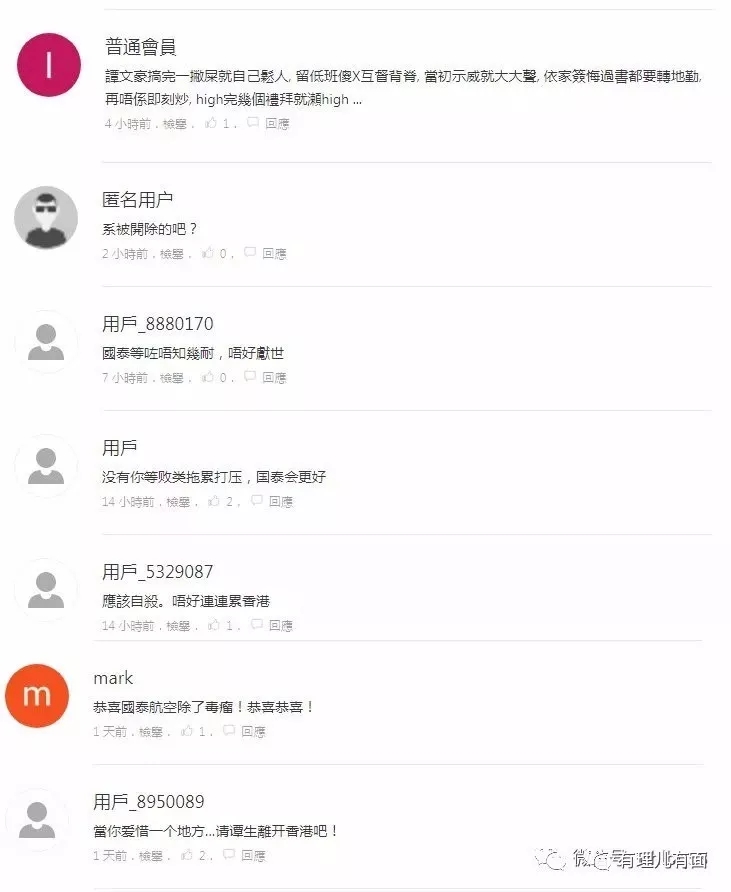Screen dimensions: 731x892
Task: Reply to 用戶_8880170
Action: [x=273, y=378]
